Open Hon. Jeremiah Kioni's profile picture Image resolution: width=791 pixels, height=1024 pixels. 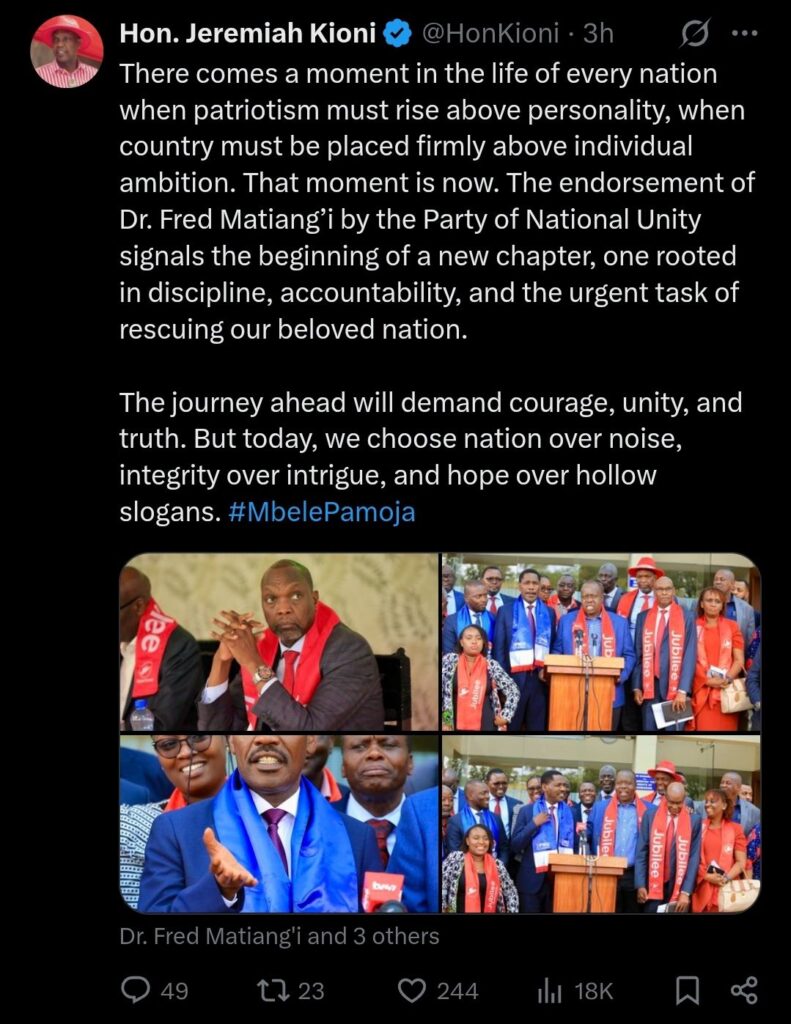coord(66,52)
